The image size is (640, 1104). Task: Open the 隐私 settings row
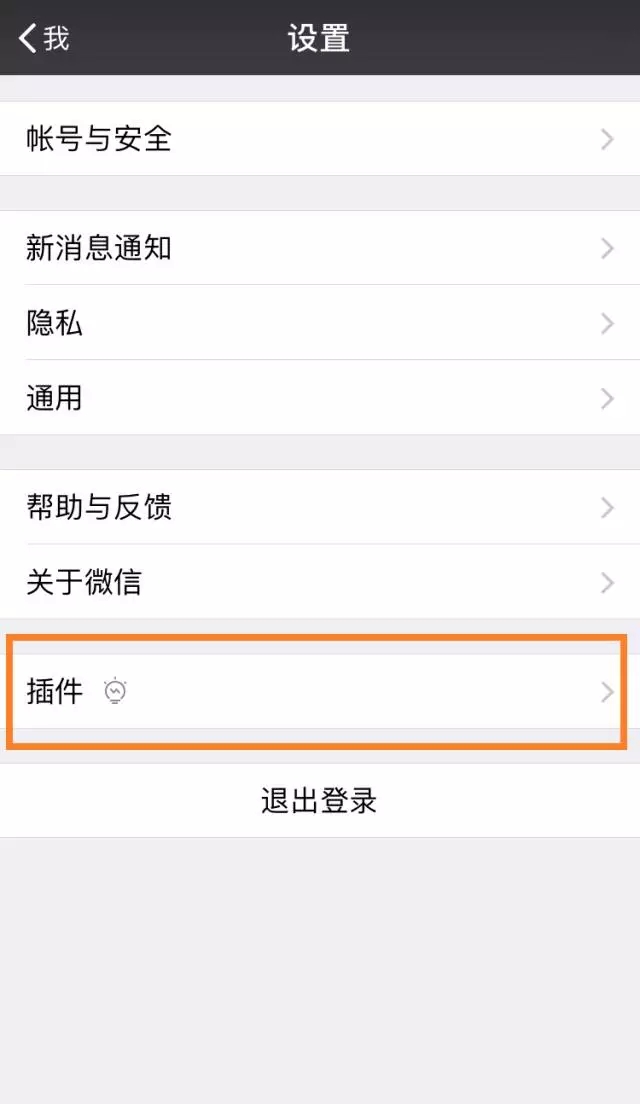click(x=320, y=322)
